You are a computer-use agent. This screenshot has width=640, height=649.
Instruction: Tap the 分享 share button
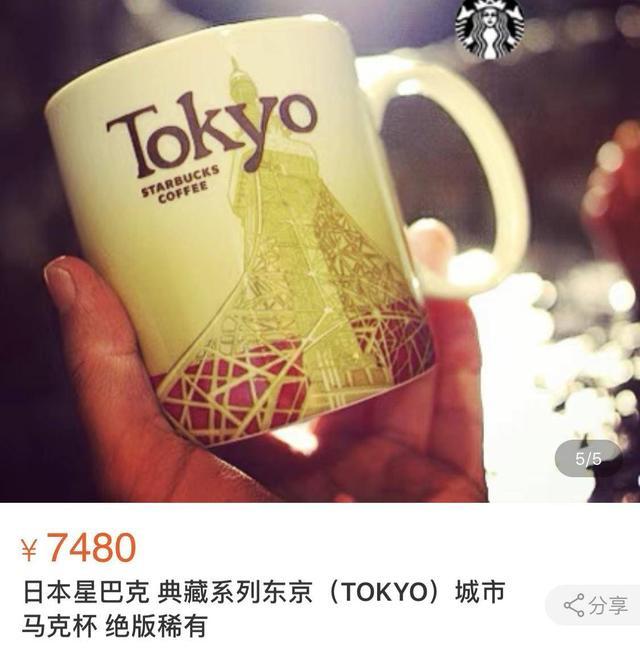point(596,605)
